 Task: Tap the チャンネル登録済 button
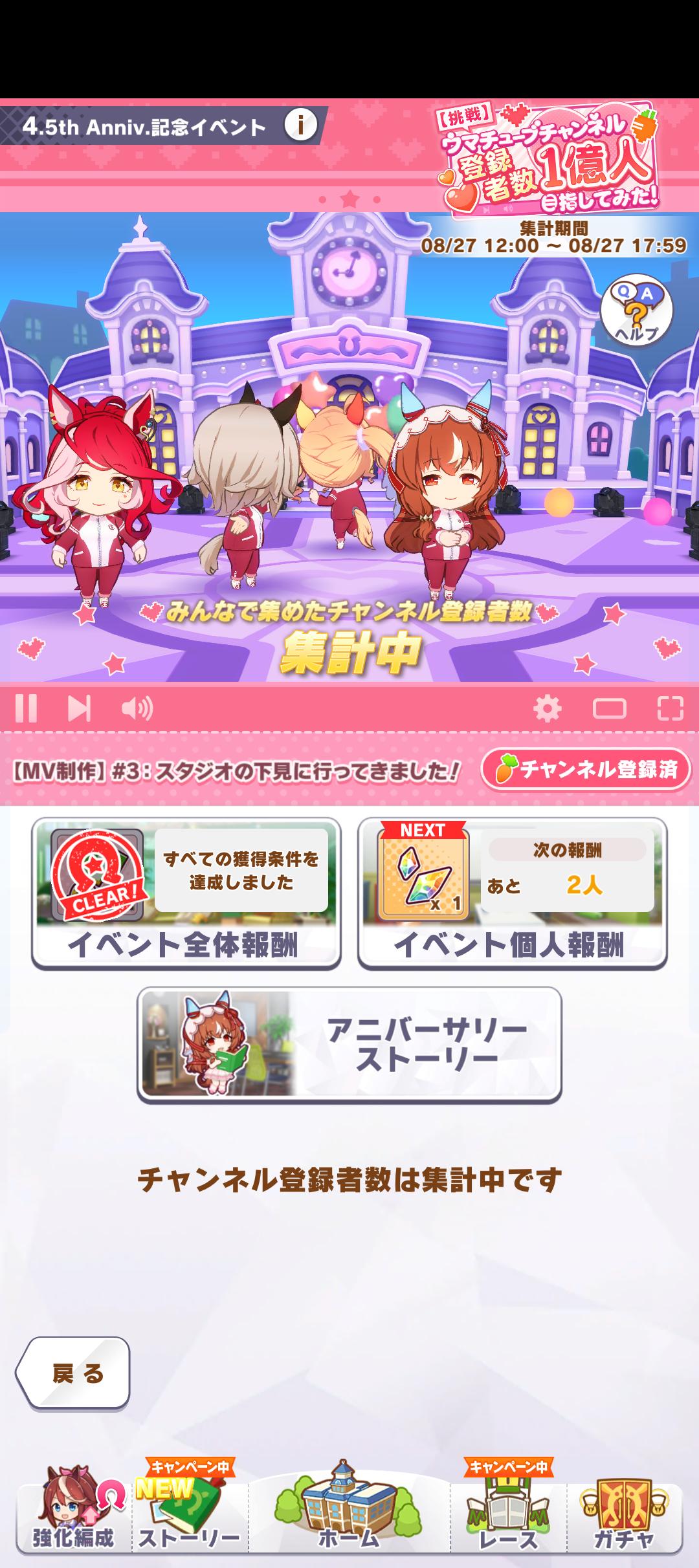[x=586, y=769]
